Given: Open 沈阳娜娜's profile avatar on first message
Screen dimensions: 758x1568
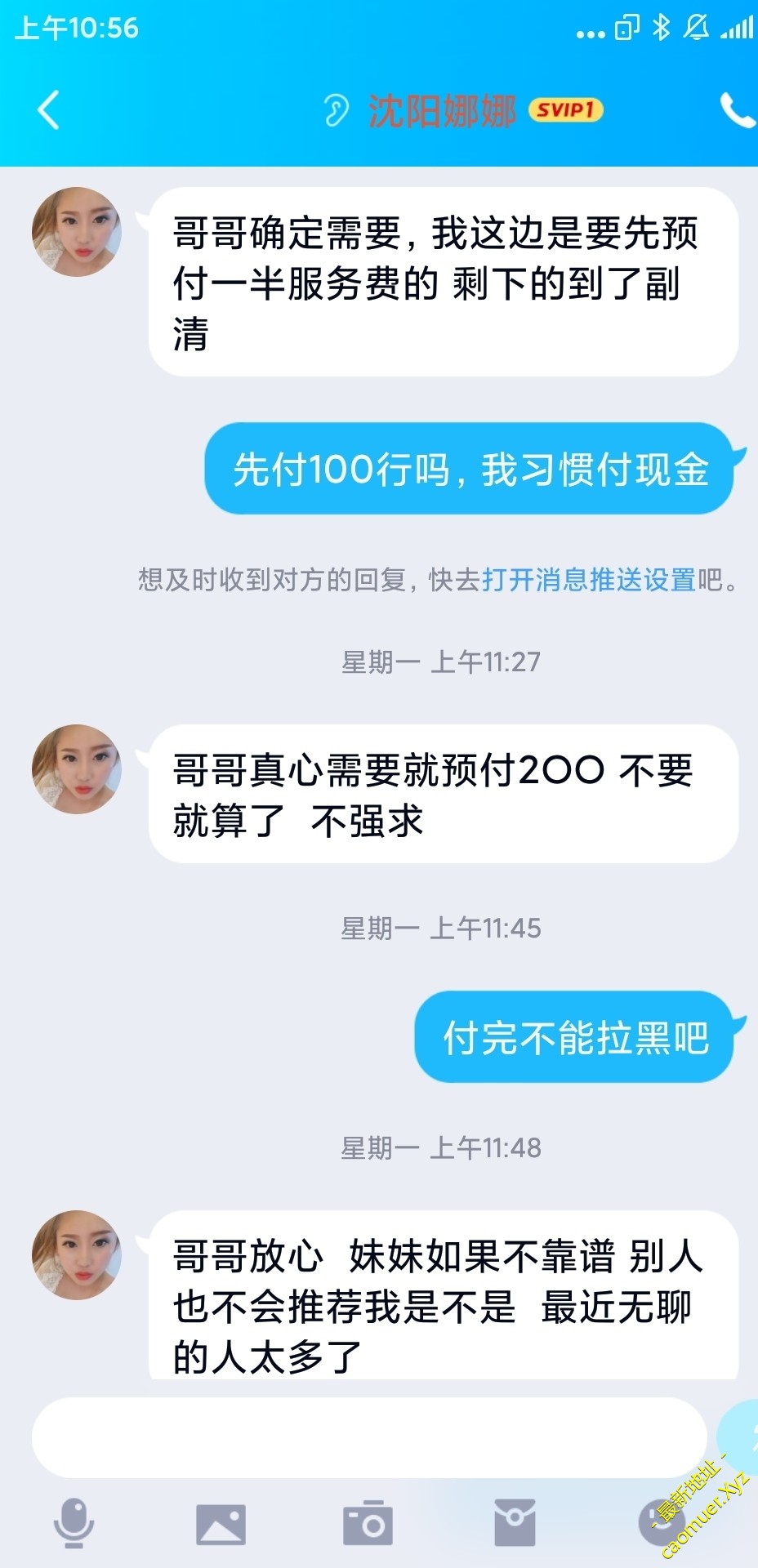Looking at the screenshot, I should tap(77, 232).
